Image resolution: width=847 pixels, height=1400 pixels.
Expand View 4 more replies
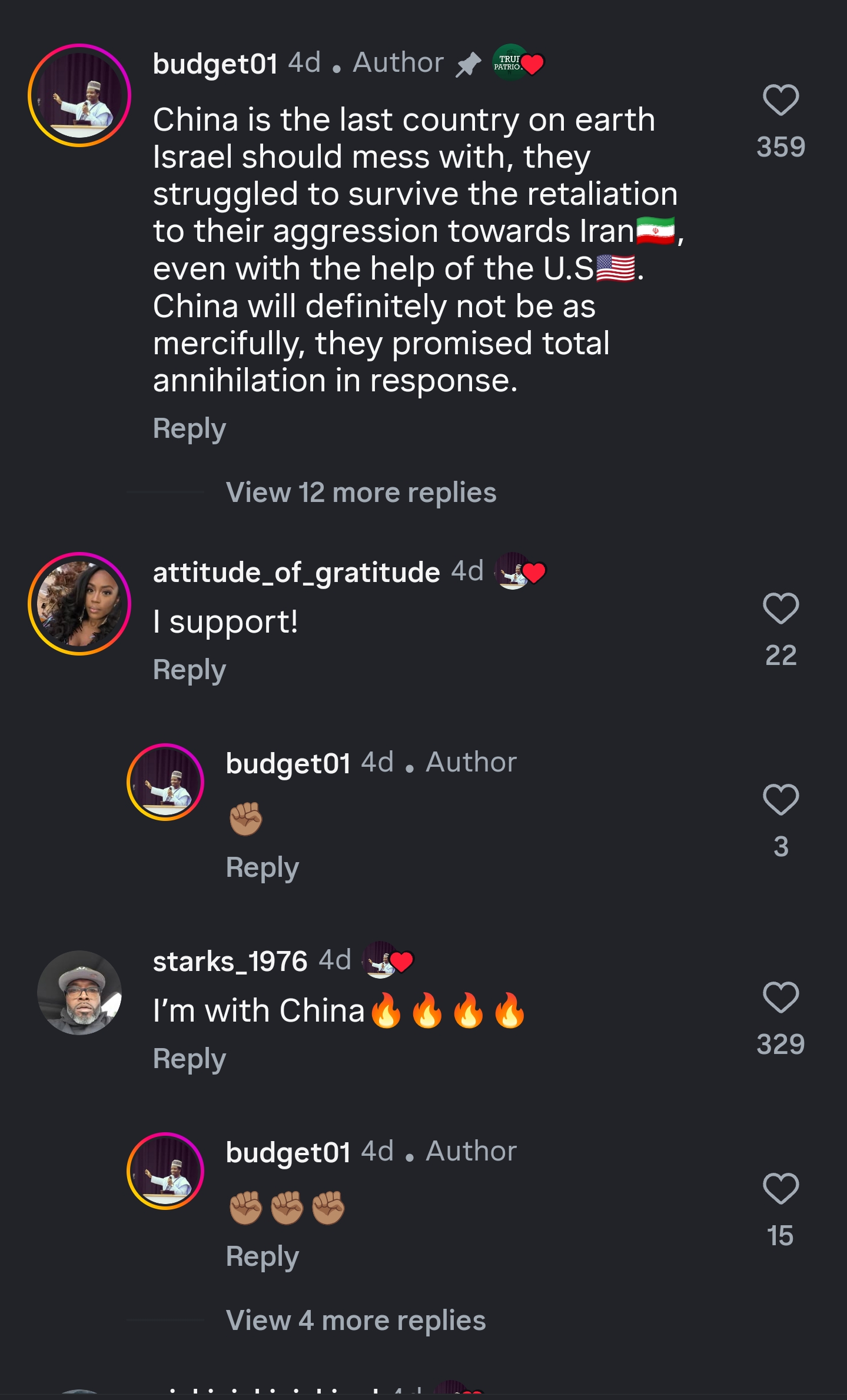pyautogui.click(x=356, y=1320)
